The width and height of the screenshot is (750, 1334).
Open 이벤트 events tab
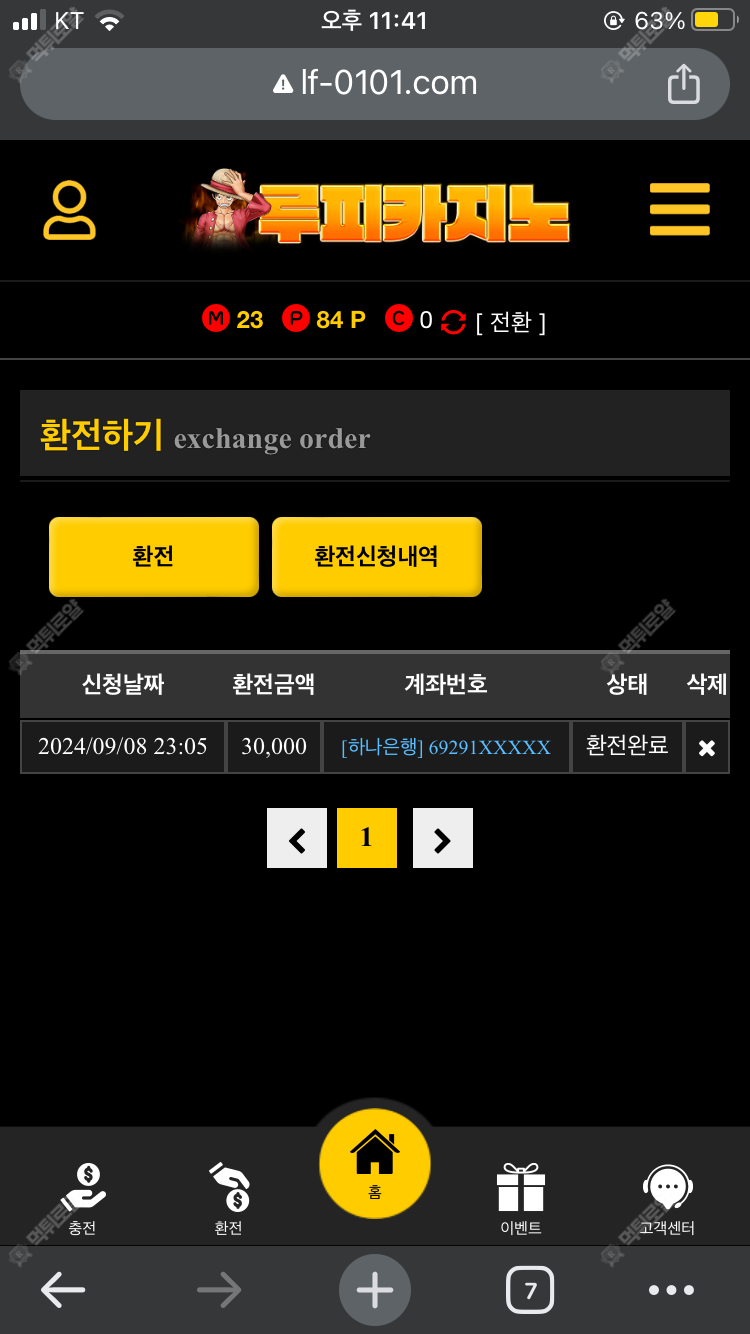520,1197
